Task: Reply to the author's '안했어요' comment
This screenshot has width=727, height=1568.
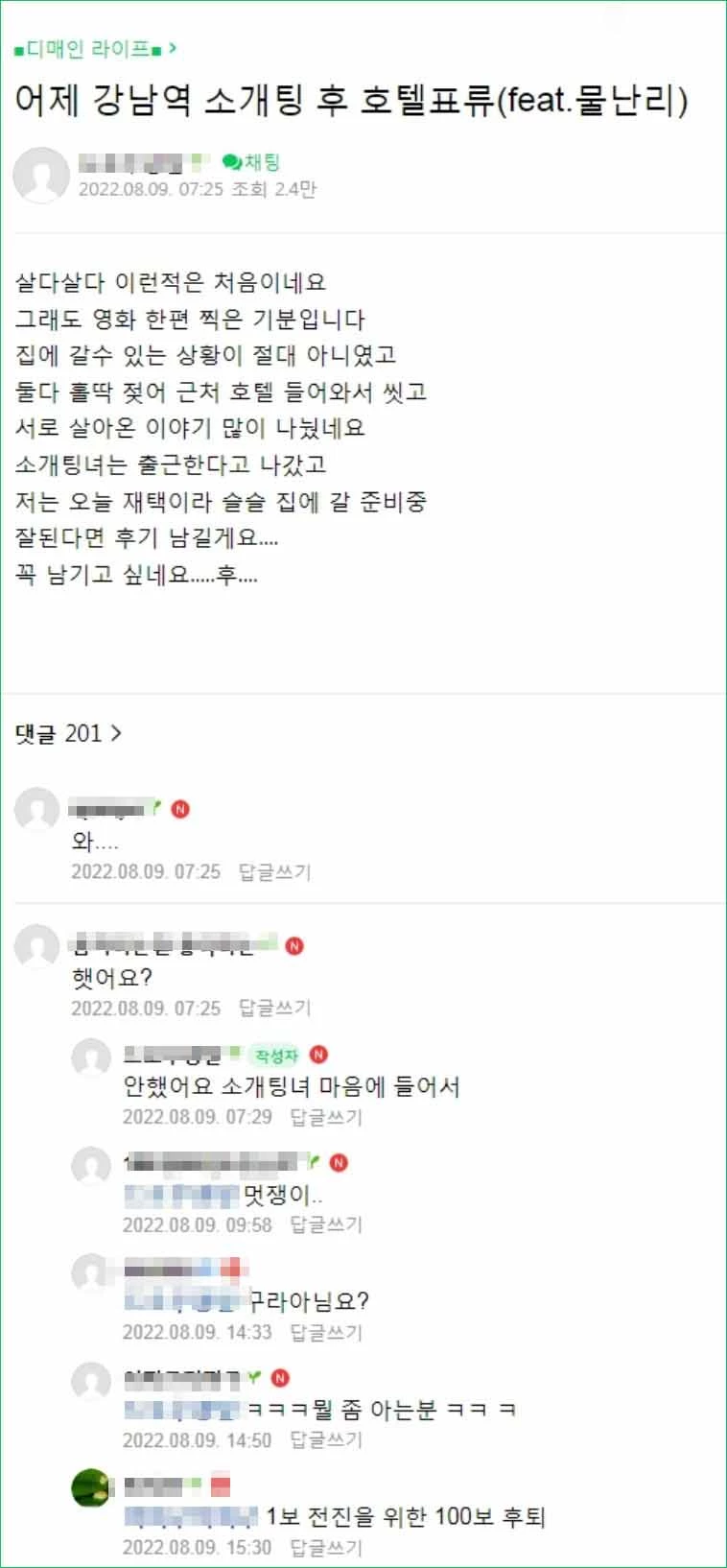Action: (x=326, y=1116)
